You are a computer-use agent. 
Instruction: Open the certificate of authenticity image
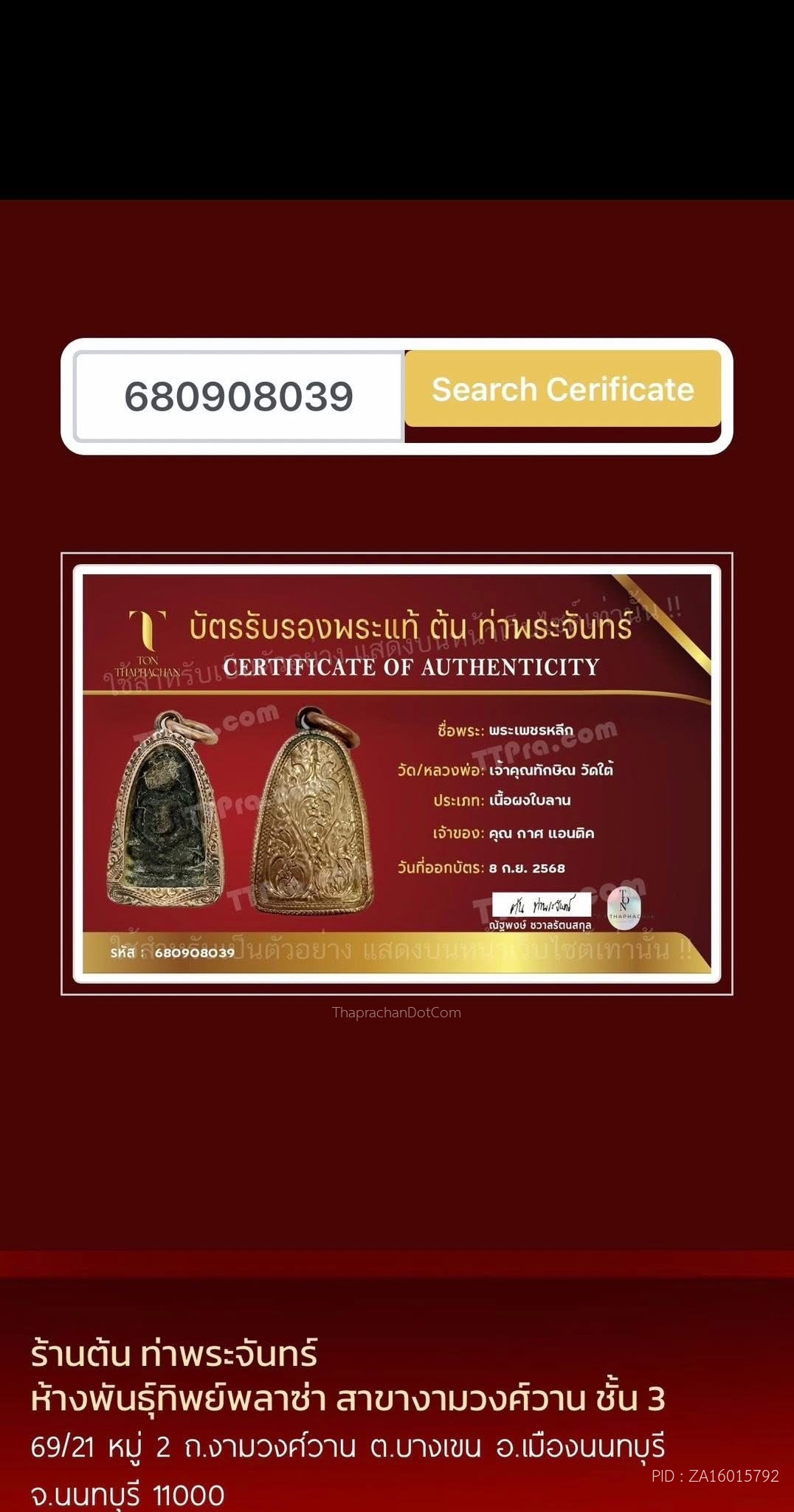[x=396, y=773]
